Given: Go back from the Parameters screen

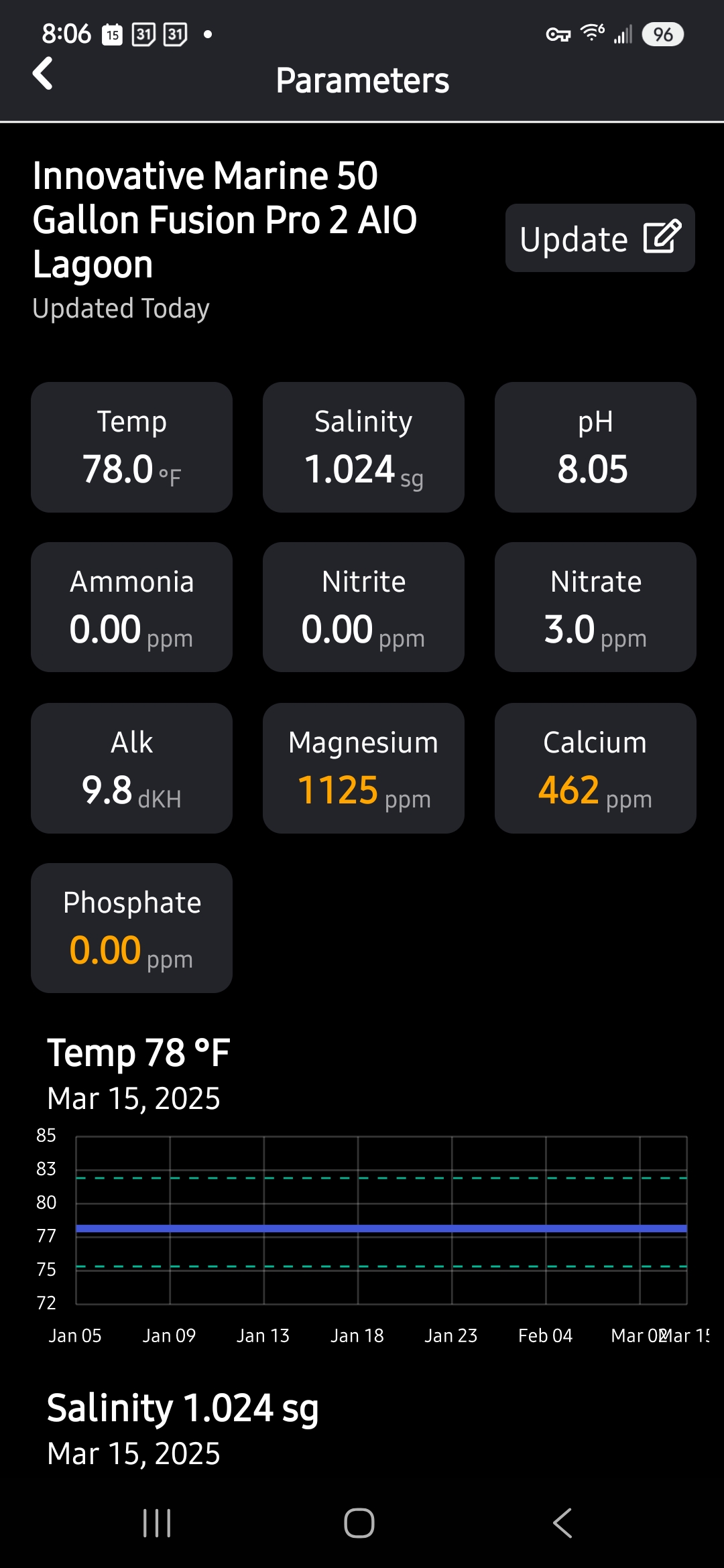Looking at the screenshot, I should 43,74.
